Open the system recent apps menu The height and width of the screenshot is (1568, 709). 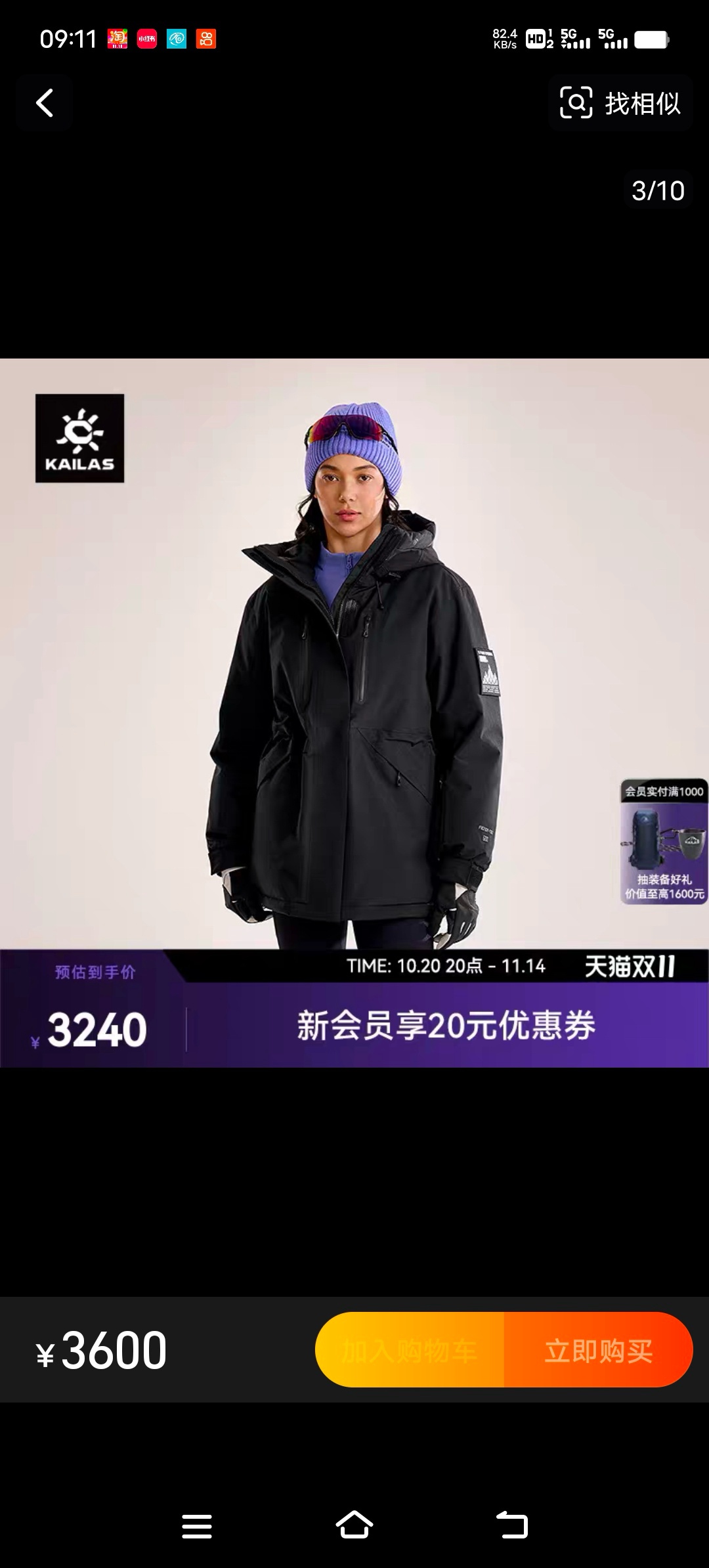(x=197, y=1526)
